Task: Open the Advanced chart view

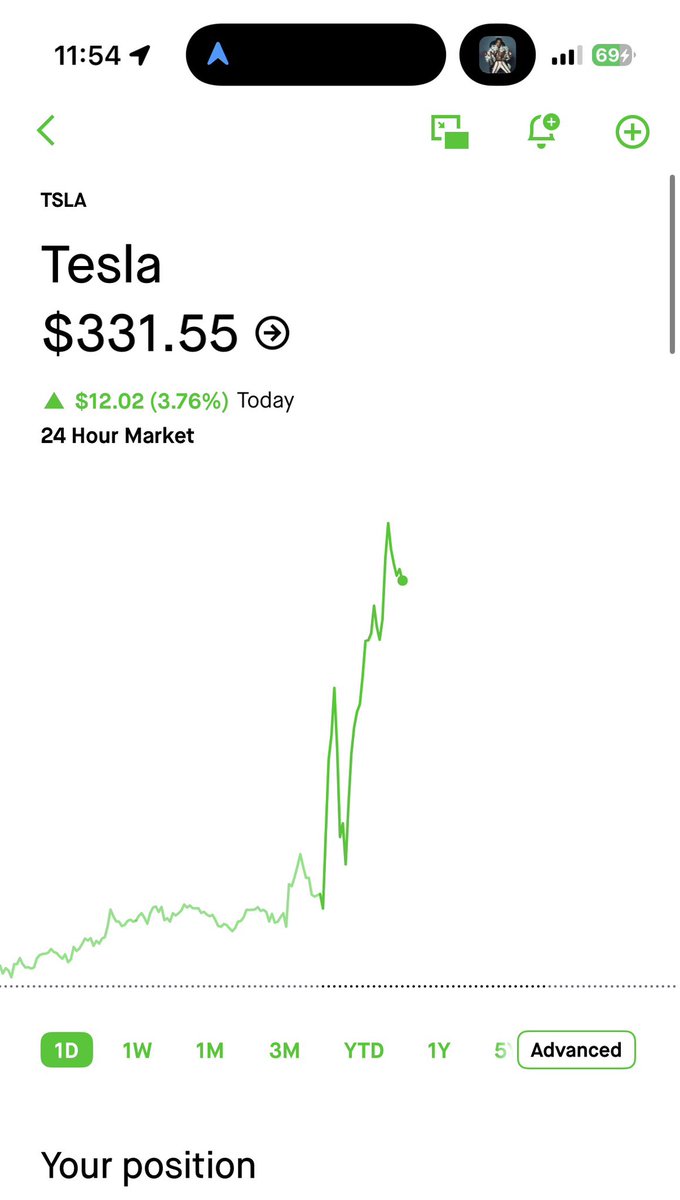Action: [x=576, y=1050]
